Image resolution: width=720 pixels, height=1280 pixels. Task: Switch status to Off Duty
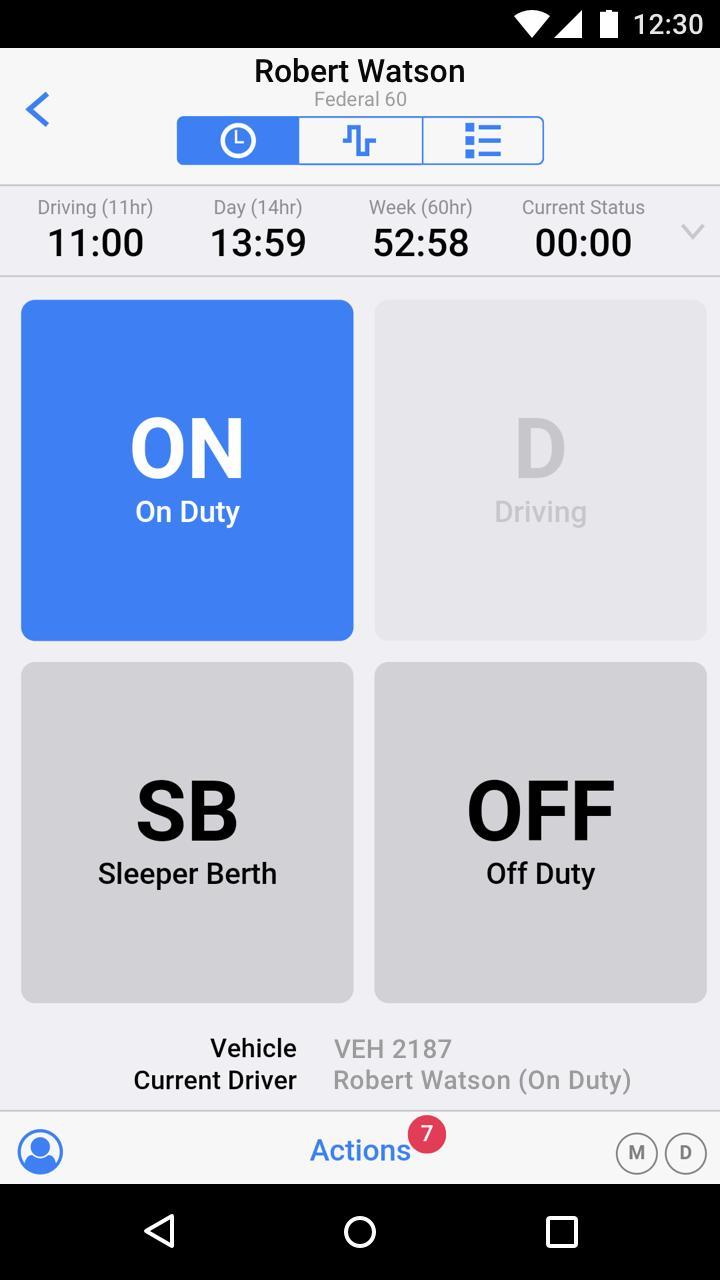tap(540, 832)
